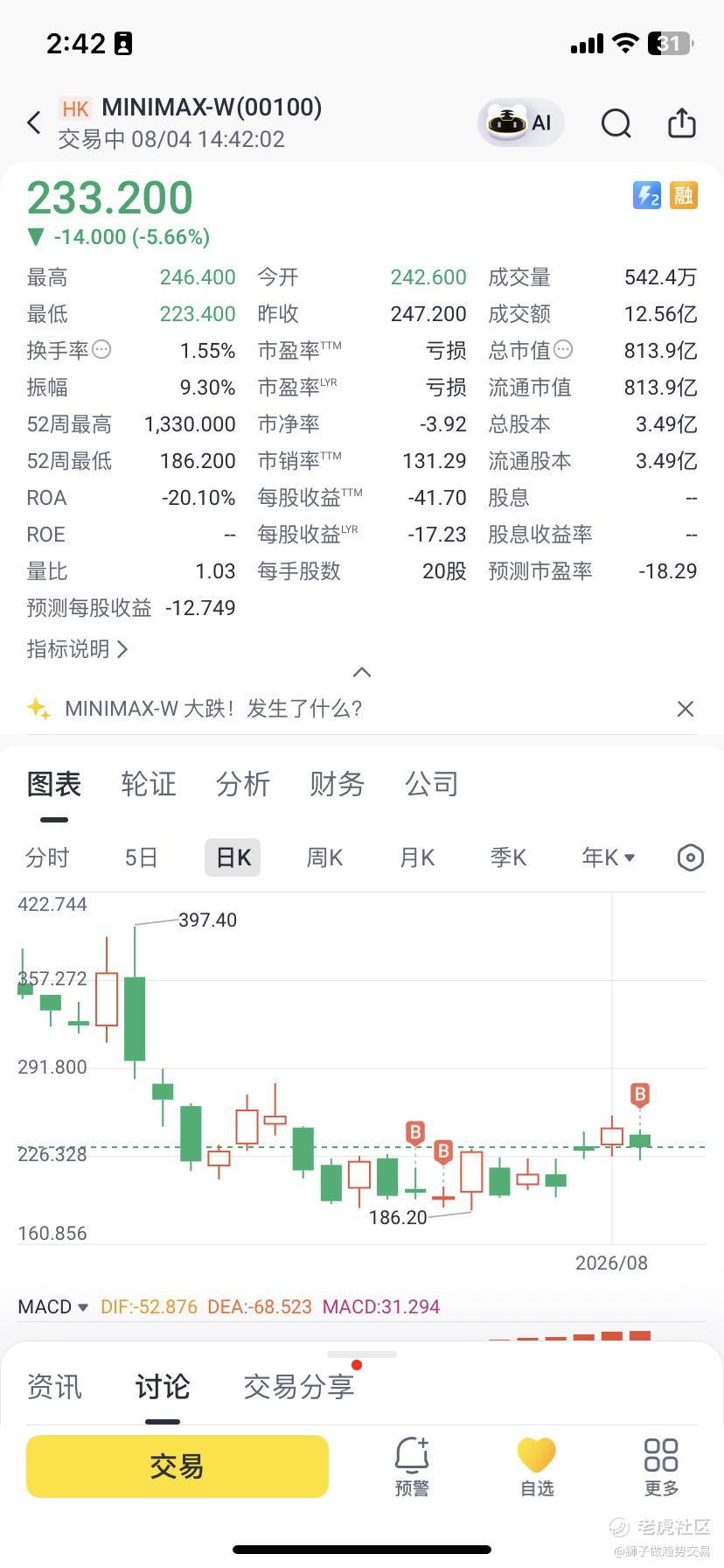Select the 分时 chart period
This screenshot has width=724, height=1568.
(x=47, y=857)
